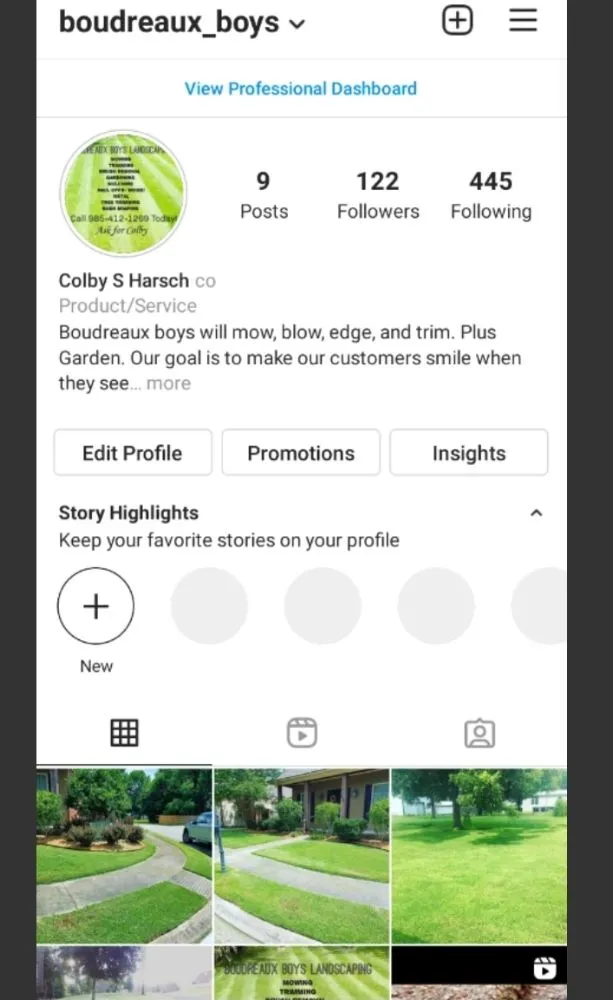Open the post showing house with front lawn

301,855
